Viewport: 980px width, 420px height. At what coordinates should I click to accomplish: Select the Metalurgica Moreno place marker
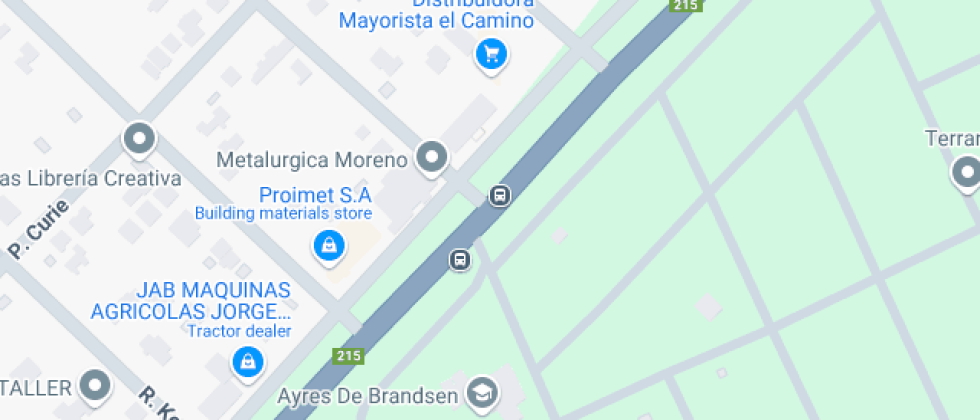(x=432, y=157)
